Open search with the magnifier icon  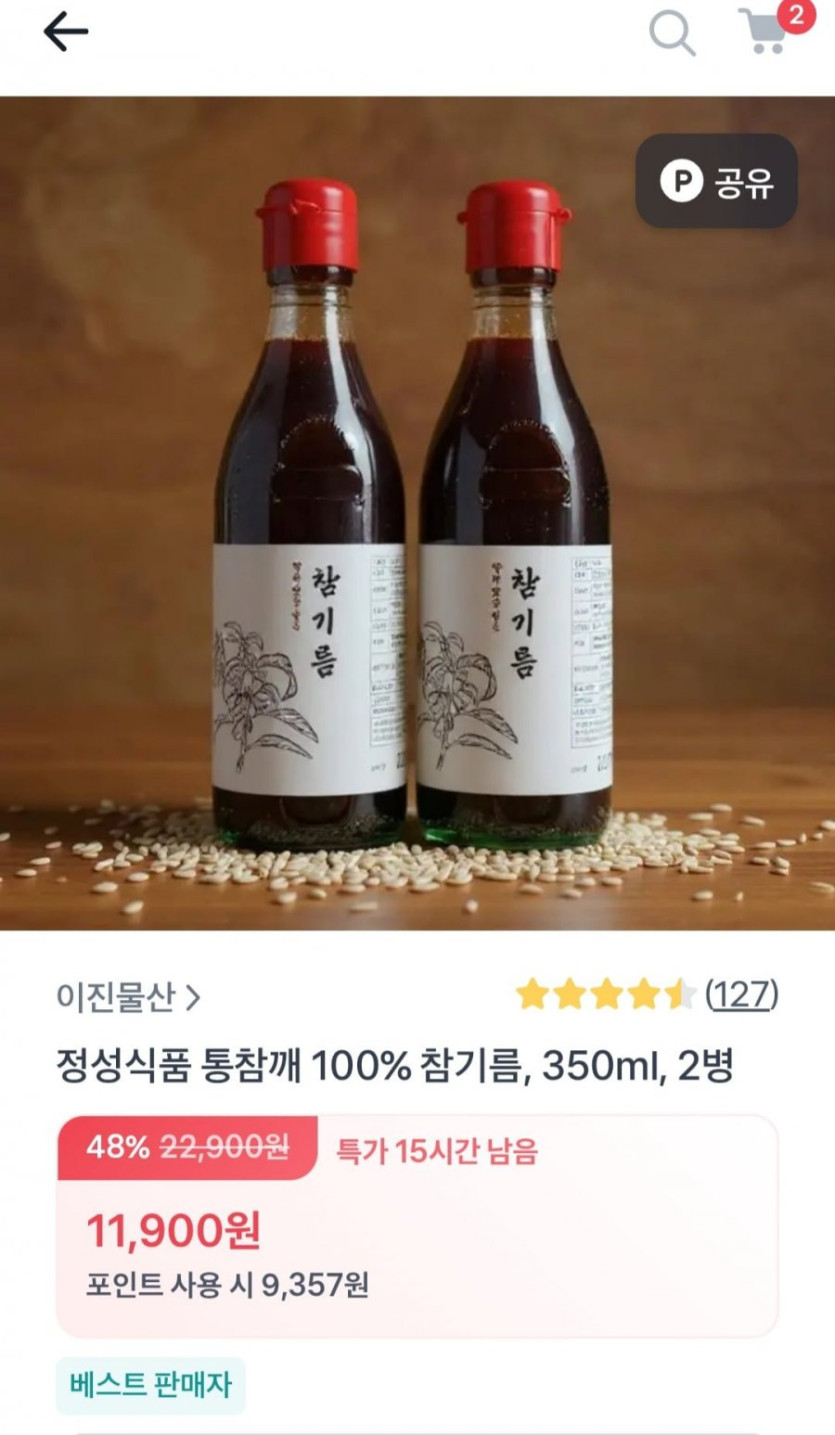click(x=672, y=33)
